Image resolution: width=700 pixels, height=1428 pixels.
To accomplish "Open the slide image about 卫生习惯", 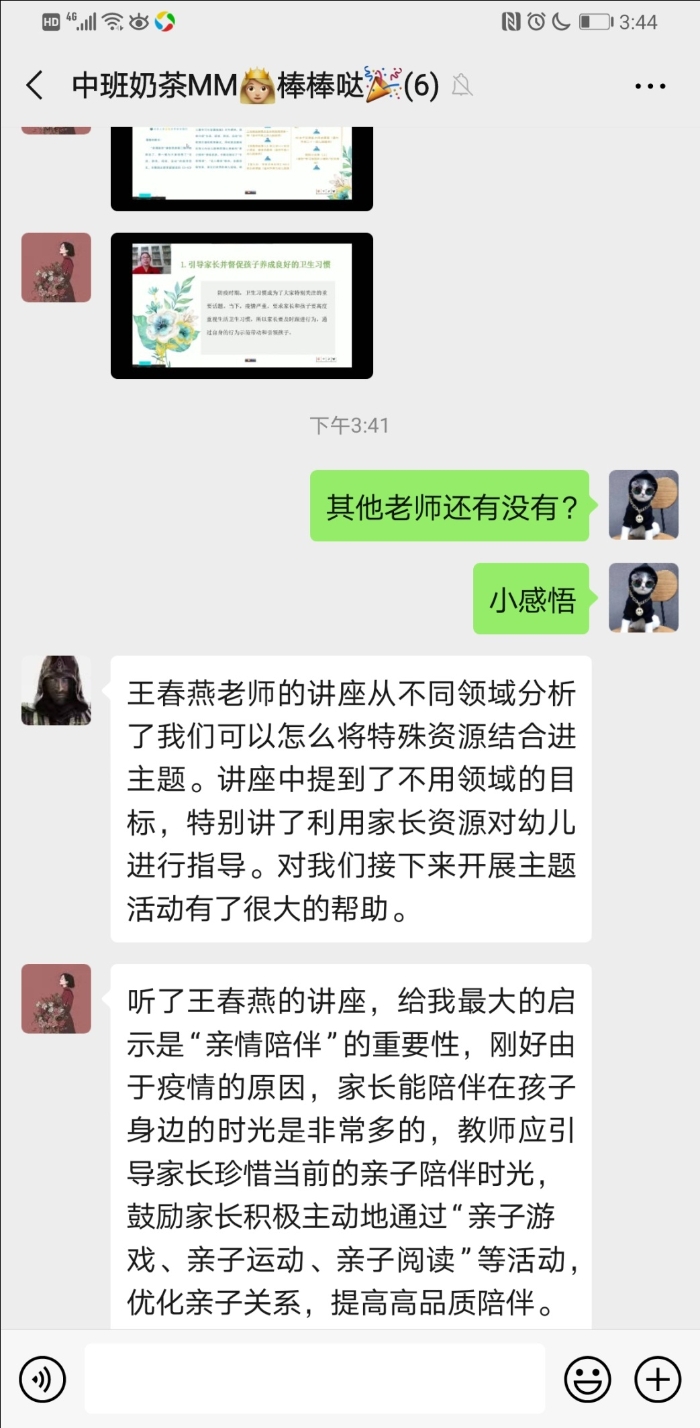I will [242, 306].
